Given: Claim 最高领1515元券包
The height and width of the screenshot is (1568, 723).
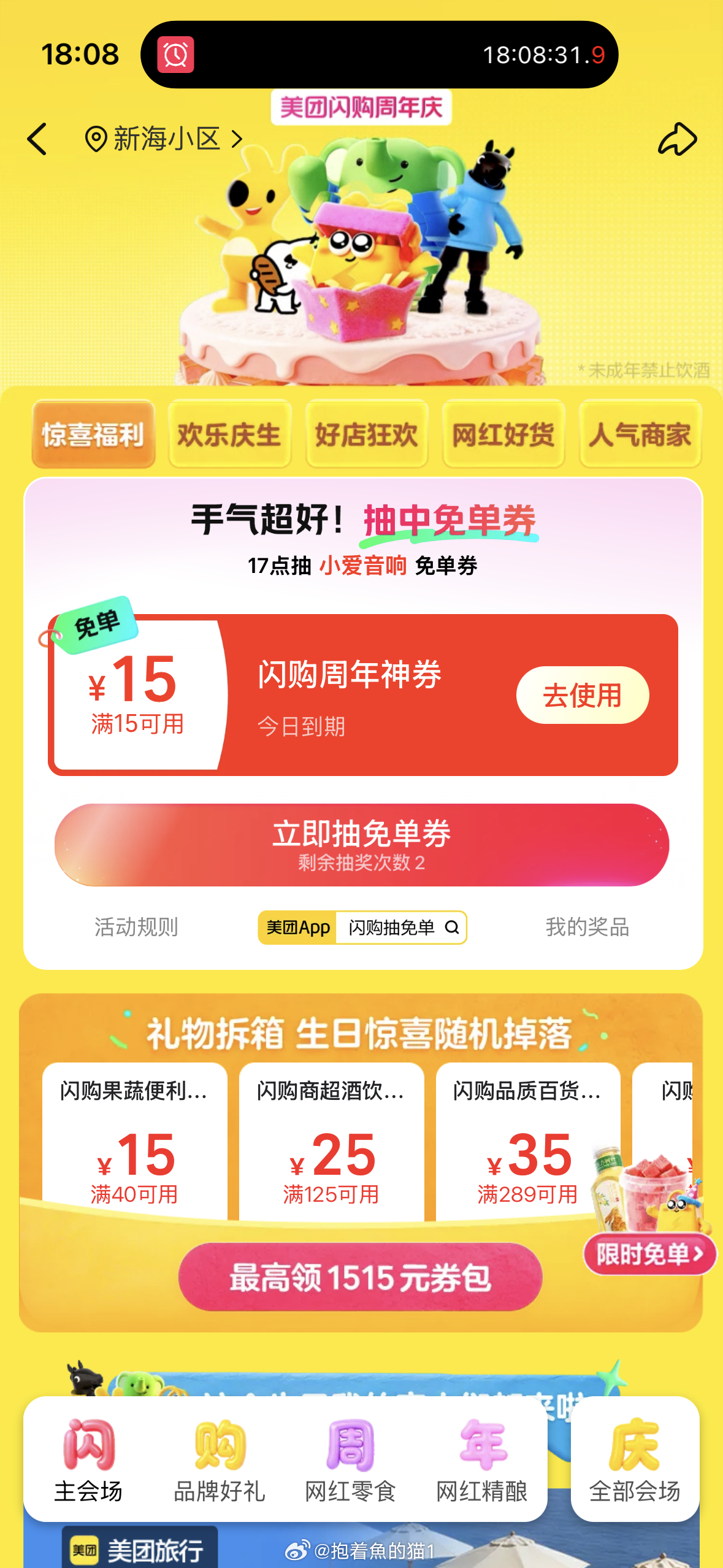Looking at the screenshot, I should tap(360, 1277).
